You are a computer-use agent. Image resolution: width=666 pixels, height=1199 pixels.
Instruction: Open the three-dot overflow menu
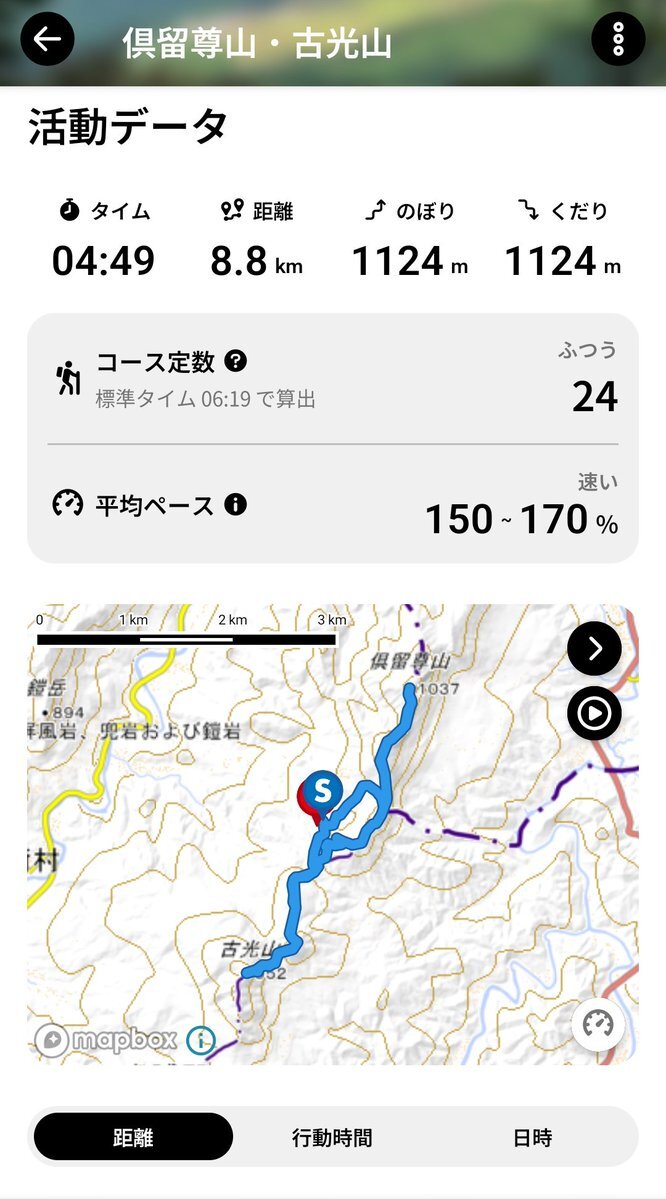pyautogui.click(x=618, y=39)
